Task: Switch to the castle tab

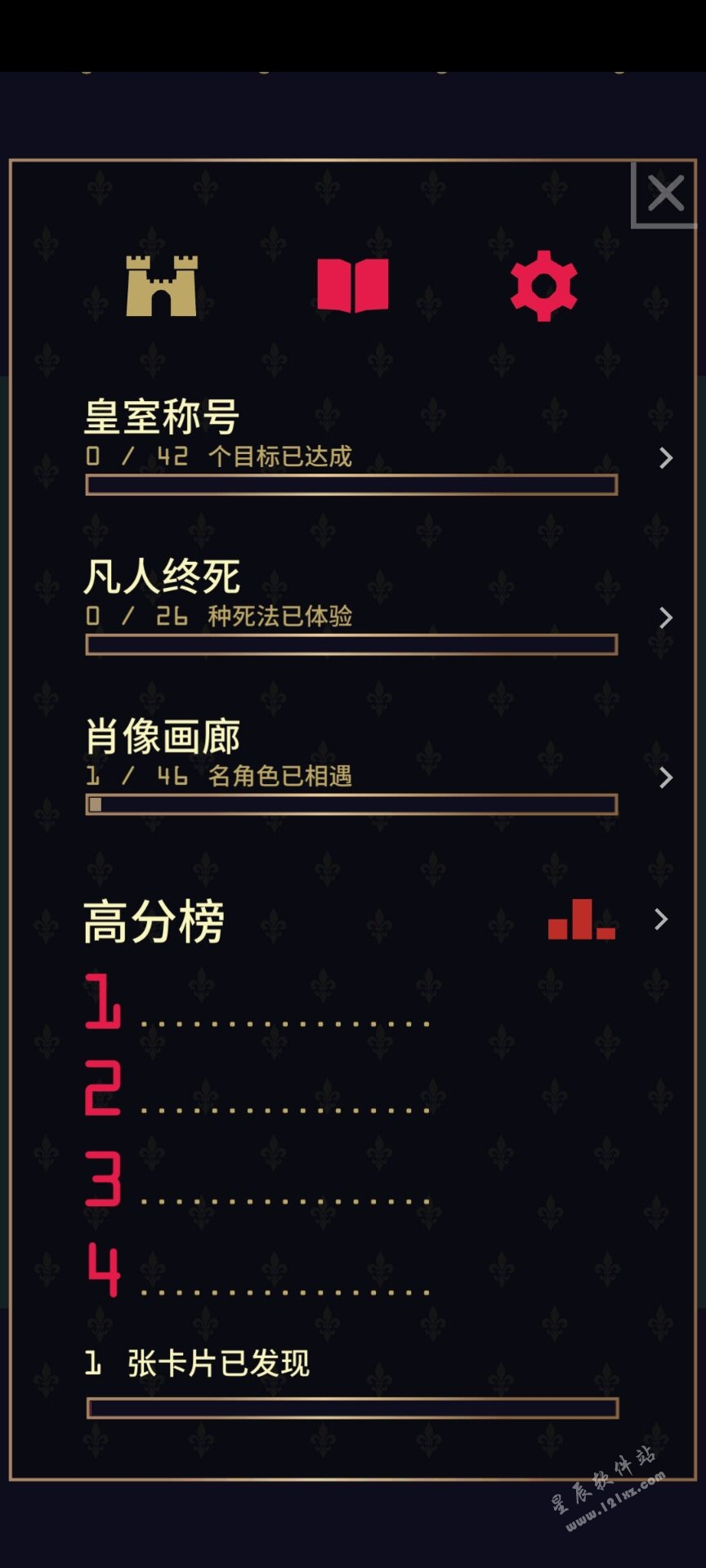Action: (162, 286)
